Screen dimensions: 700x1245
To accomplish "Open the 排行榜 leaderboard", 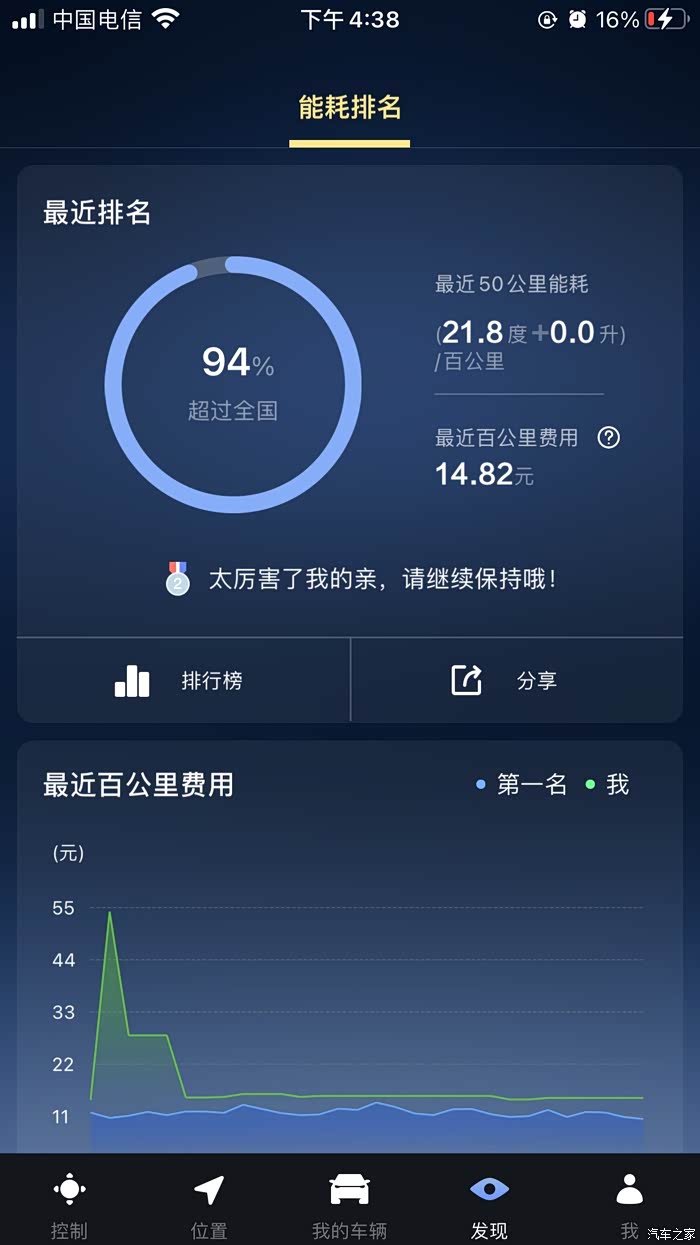I will [x=180, y=681].
